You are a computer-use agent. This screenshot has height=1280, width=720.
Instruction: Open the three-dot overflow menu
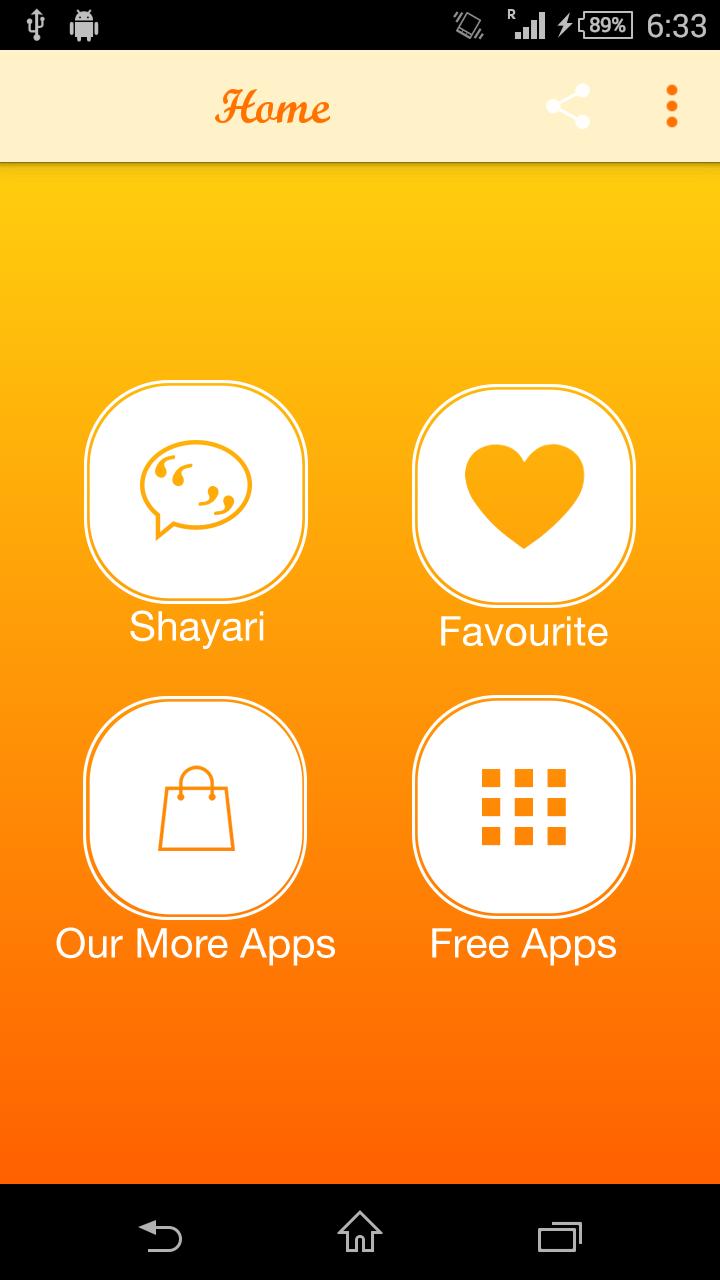pos(671,106)
